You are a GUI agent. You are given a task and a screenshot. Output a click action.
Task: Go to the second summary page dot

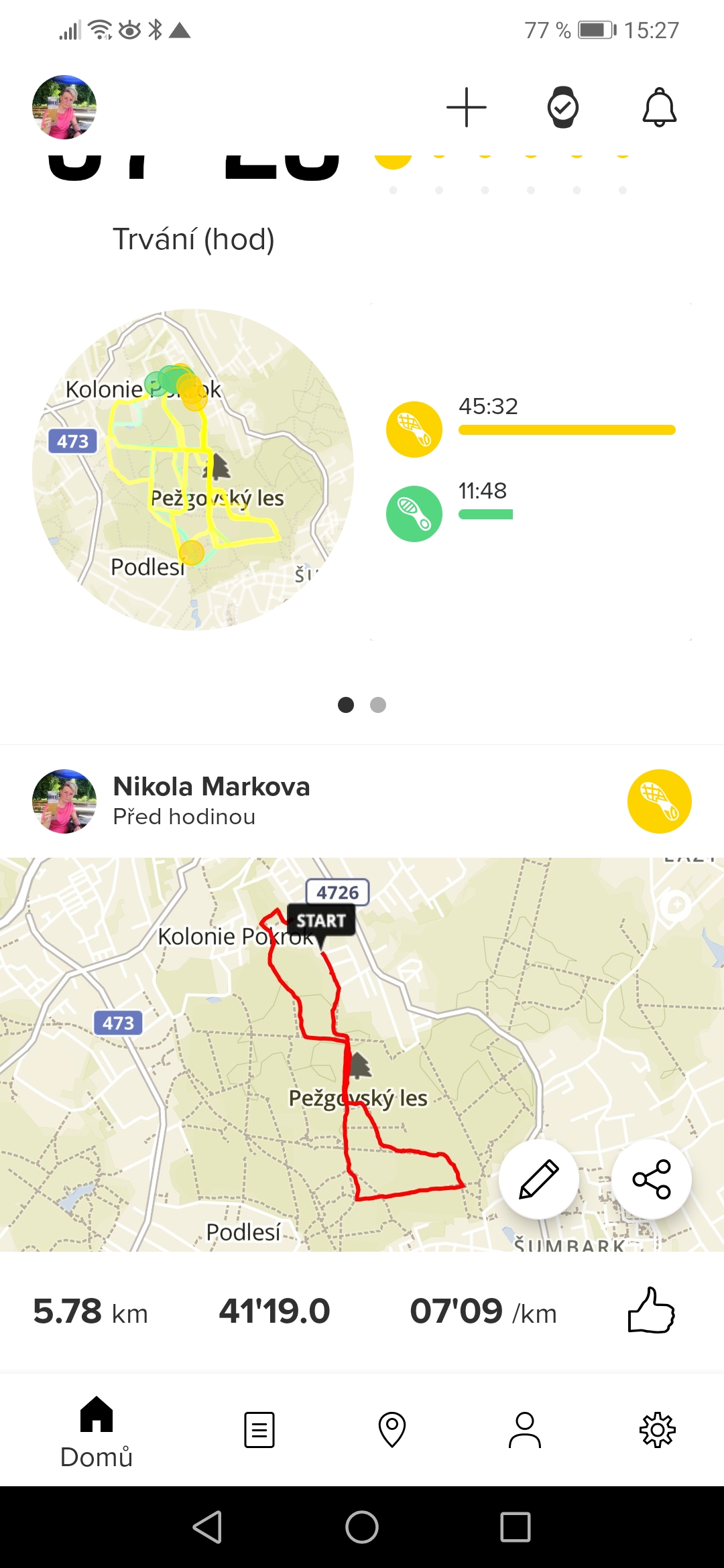coord(378,705)
